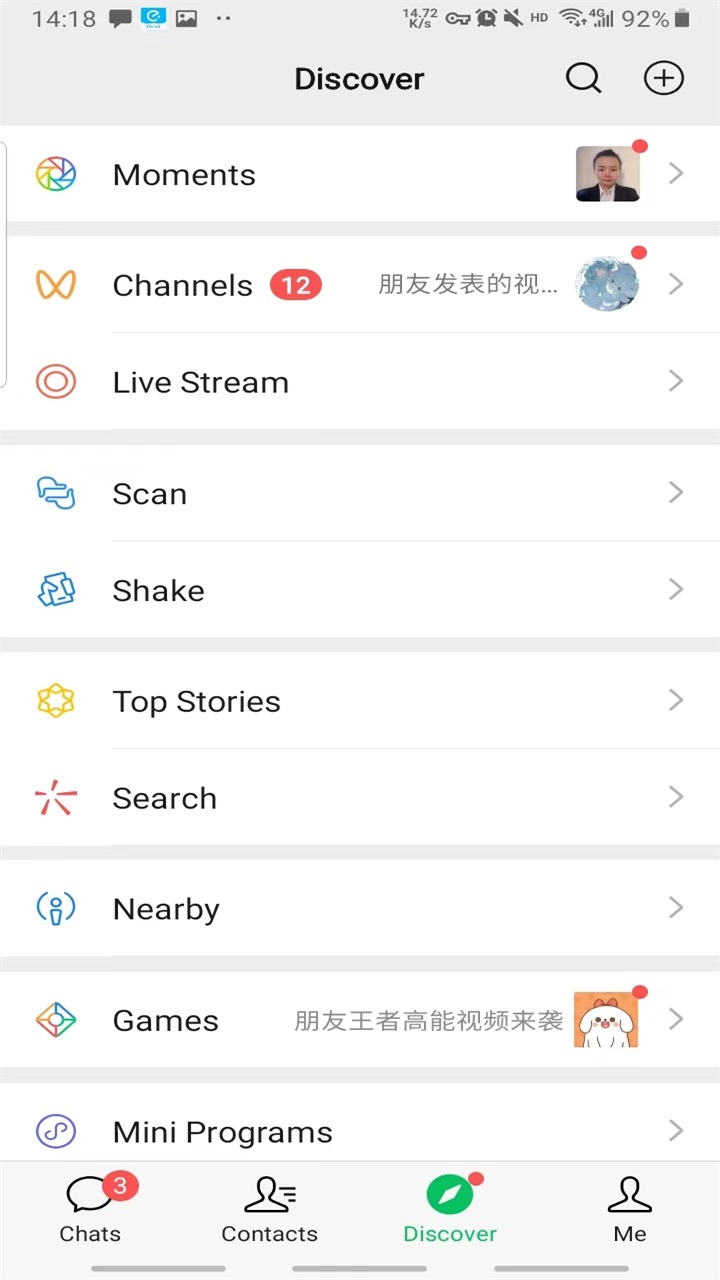Open the Games section
The image size is (720, 1280).
(x=165, y=1020)
